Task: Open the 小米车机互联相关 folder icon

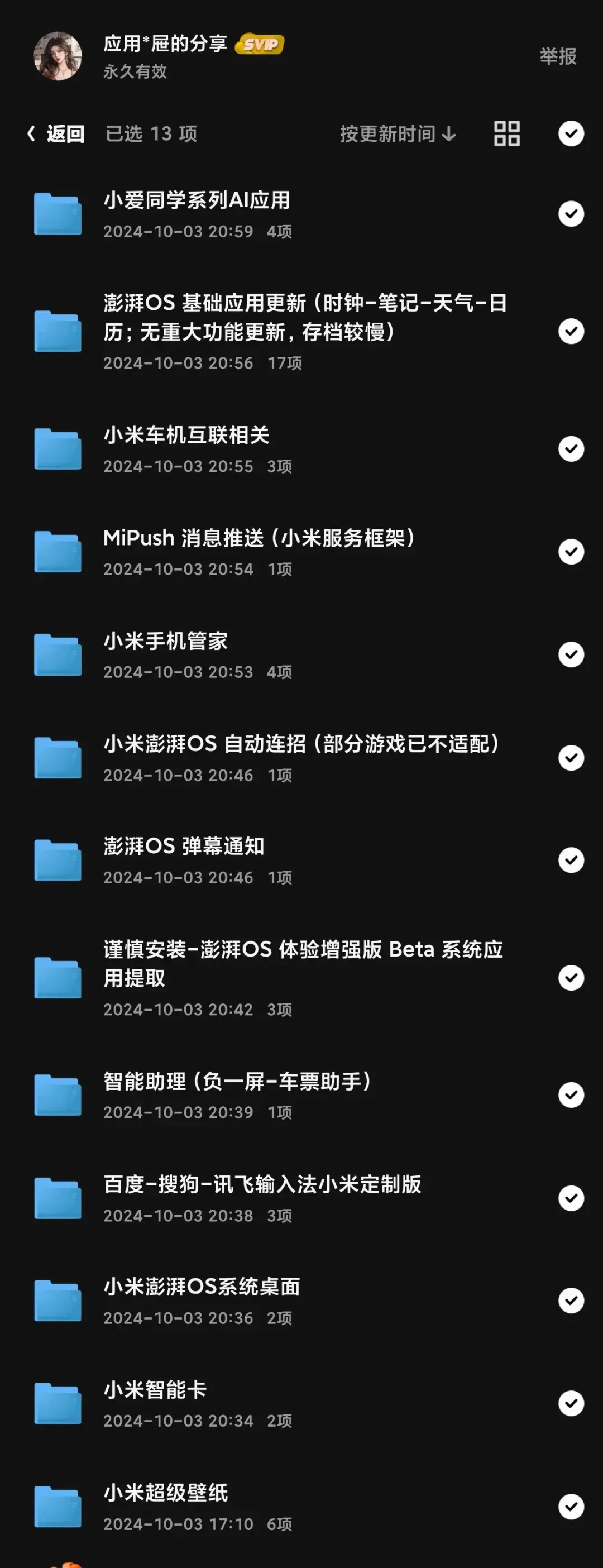Action: pos(58,448)
